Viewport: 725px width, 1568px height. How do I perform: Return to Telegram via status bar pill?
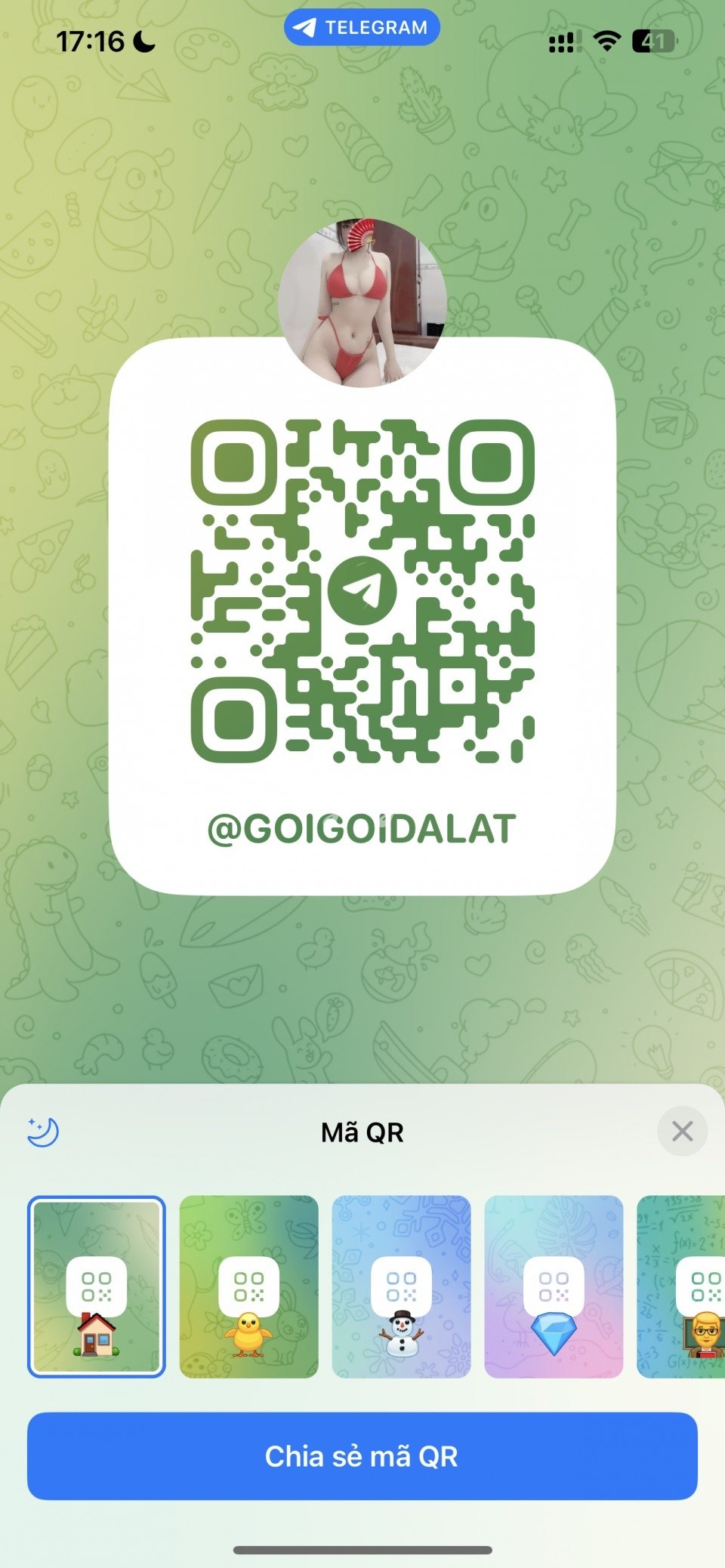click(x=362, y=27)
